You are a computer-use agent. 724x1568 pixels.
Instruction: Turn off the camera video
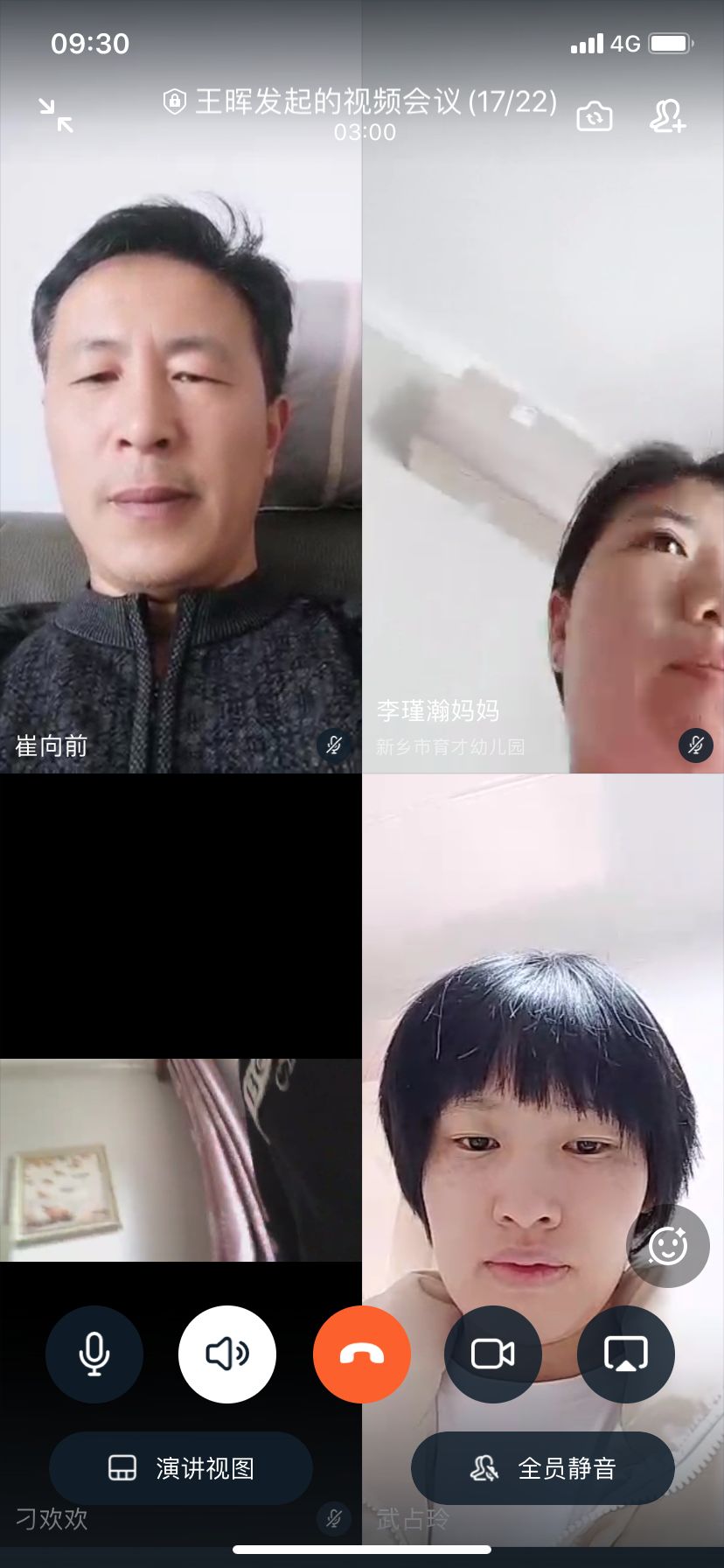click(x=493, y=1354)
